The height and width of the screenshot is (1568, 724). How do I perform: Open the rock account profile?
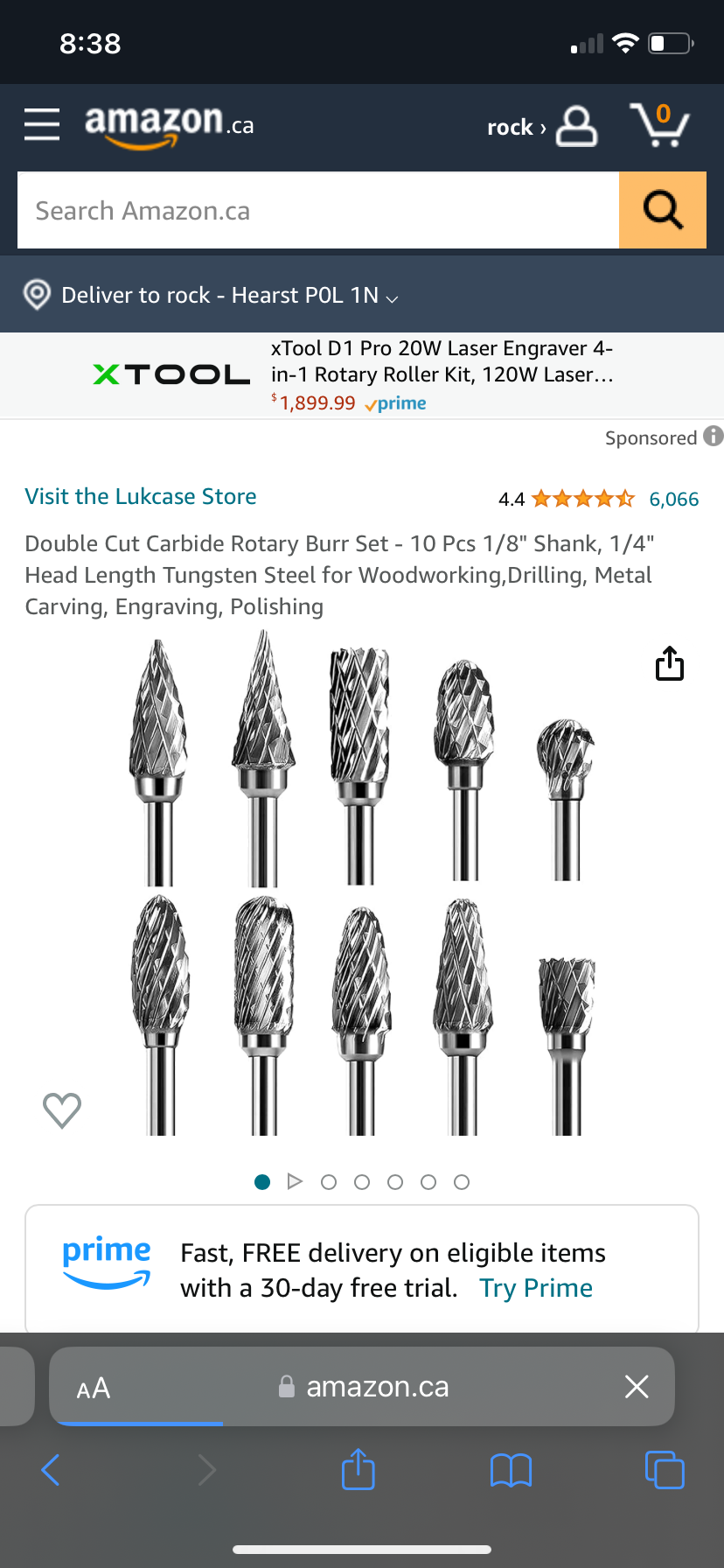tap(542, 127)
